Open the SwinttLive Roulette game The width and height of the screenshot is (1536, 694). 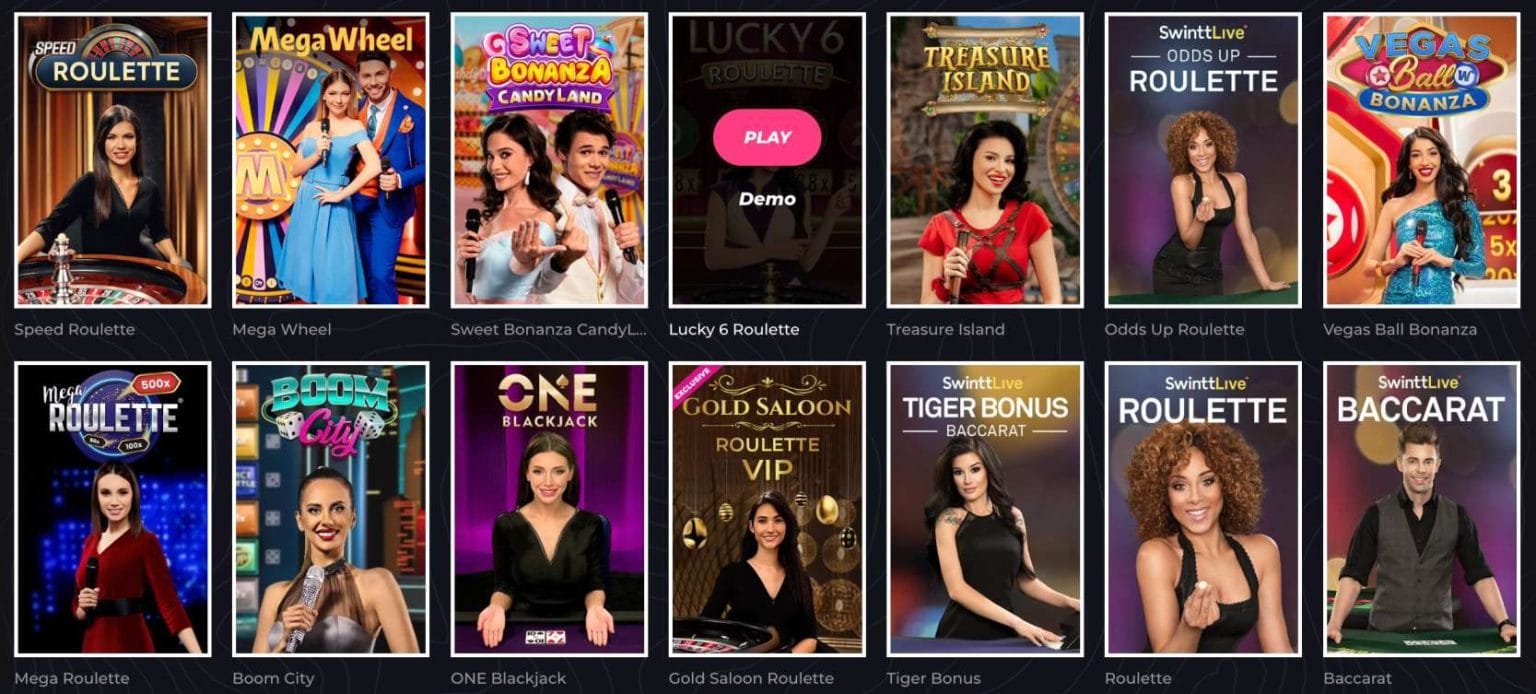pyautogui.click(x=1203, y=508)
